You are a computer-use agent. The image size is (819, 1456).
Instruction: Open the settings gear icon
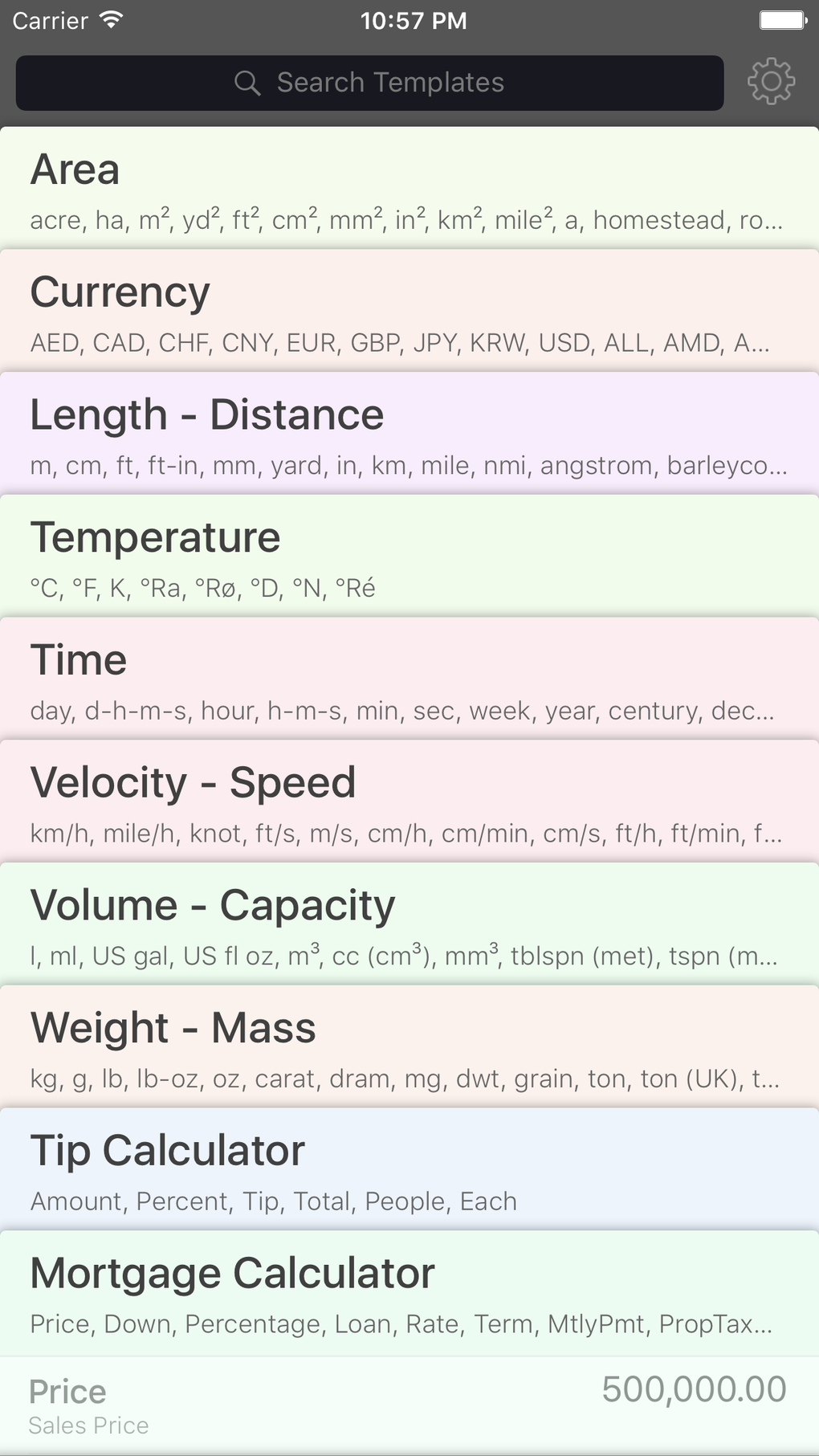point(771,81)
